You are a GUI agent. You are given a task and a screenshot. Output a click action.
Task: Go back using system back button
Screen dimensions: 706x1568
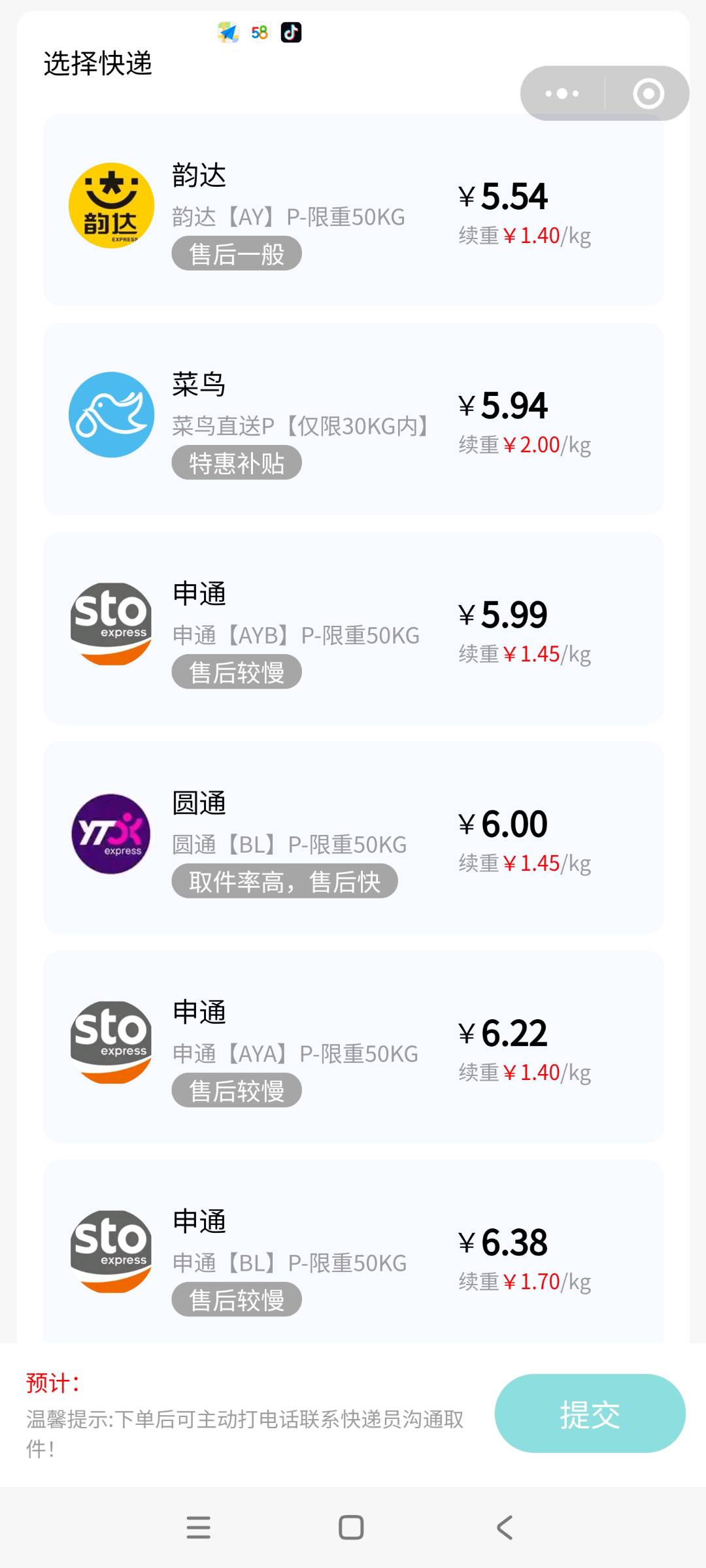click(x=505, y=1527)
